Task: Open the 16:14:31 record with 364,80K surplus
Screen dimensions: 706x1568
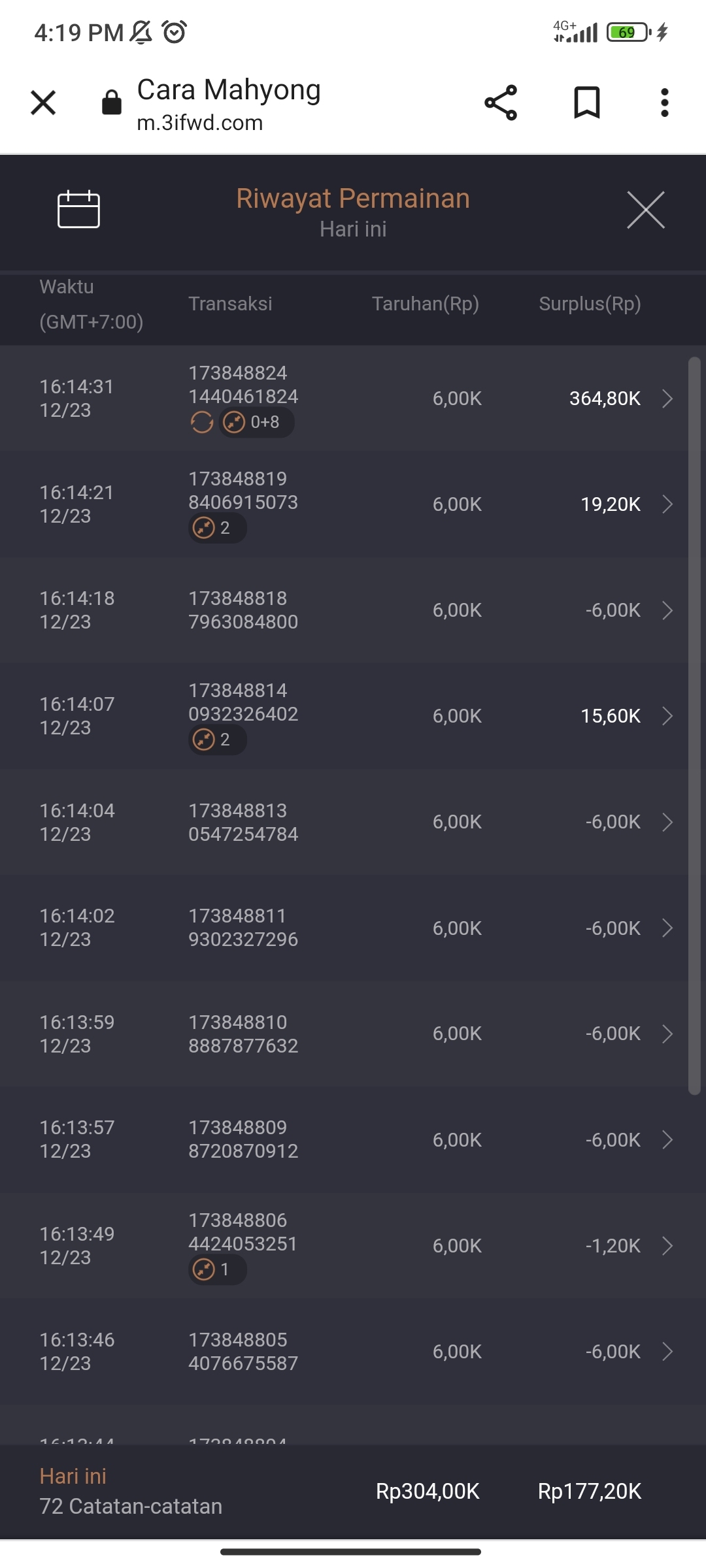Action: click(x=667, y=399)
